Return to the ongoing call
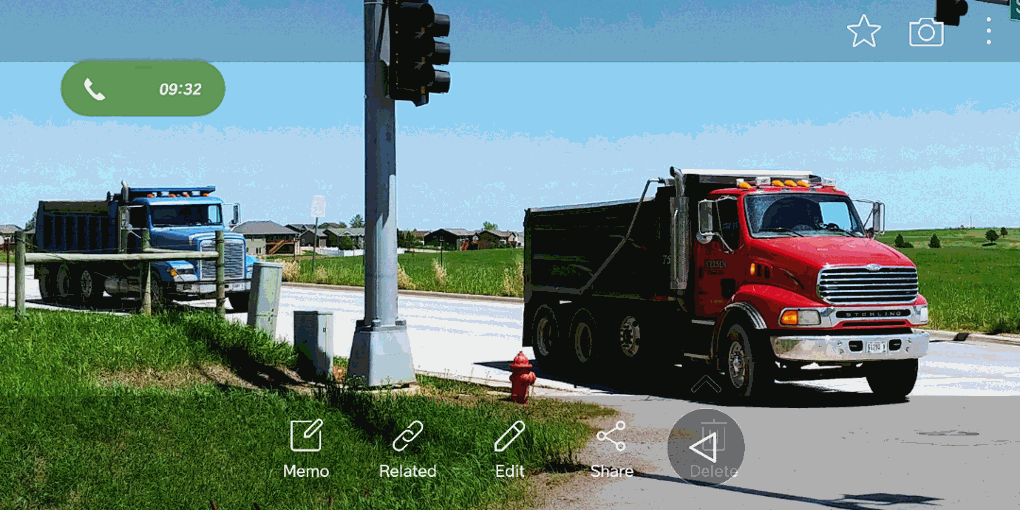 (x=143, y=89)
